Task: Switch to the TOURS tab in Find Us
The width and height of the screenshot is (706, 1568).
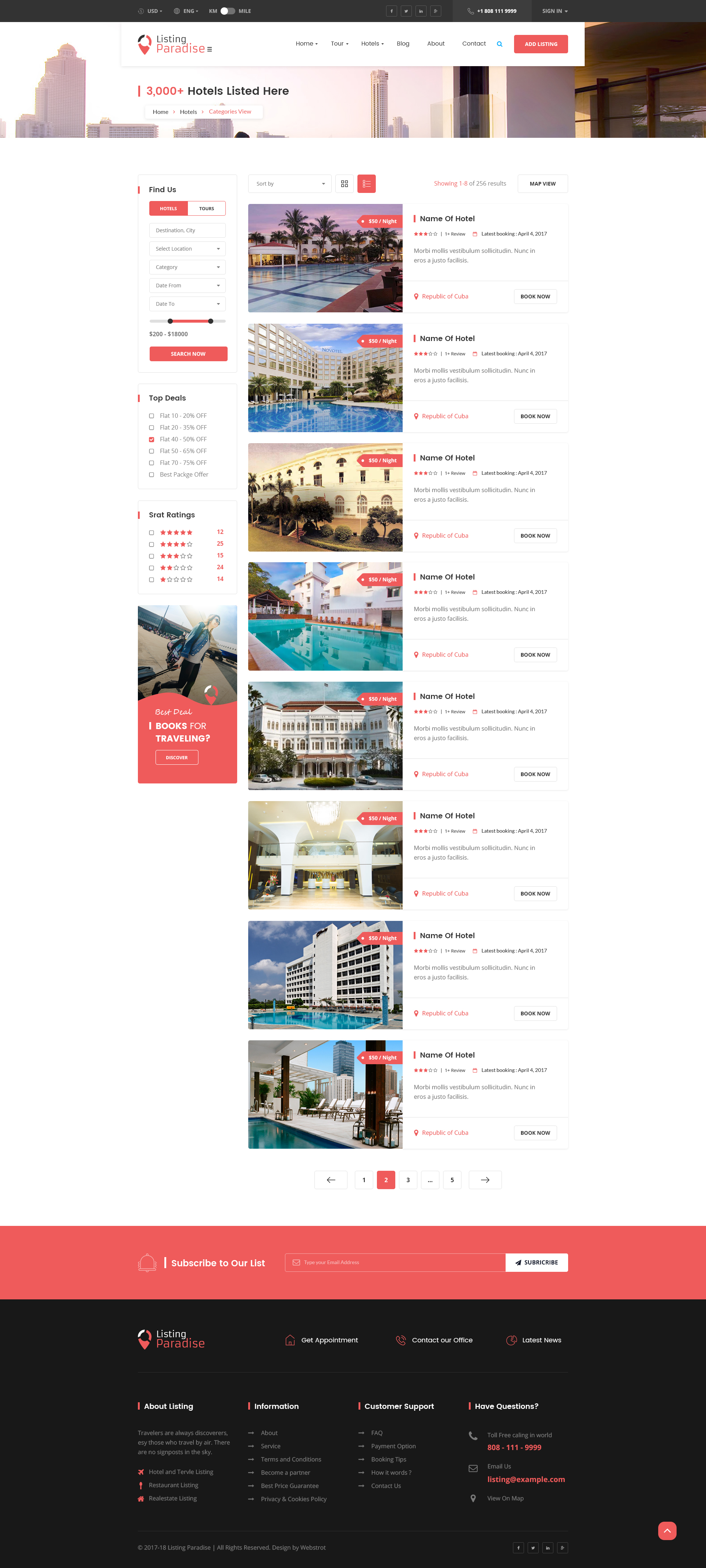Action: click(x=207, y=209)
